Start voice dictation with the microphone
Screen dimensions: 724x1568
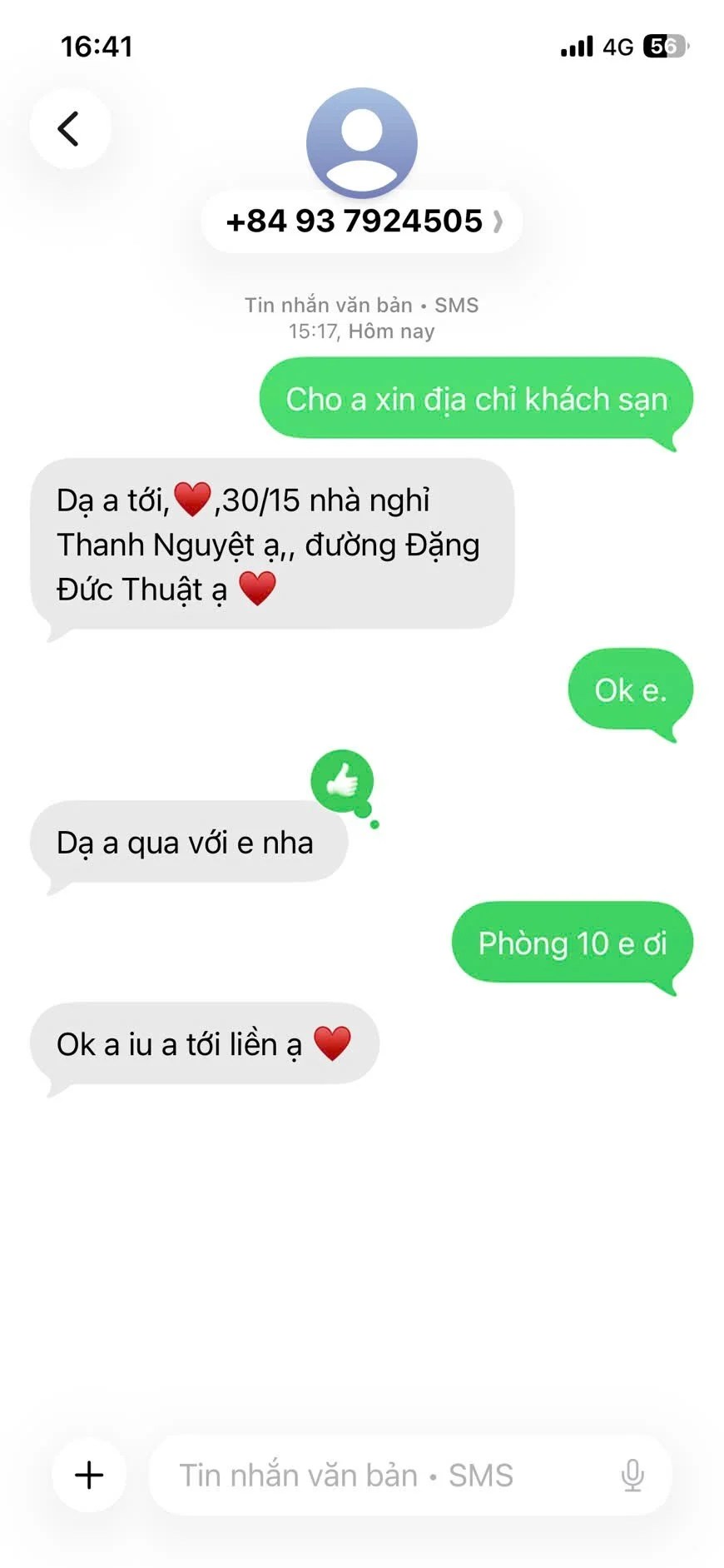[x=632, y=1475]
